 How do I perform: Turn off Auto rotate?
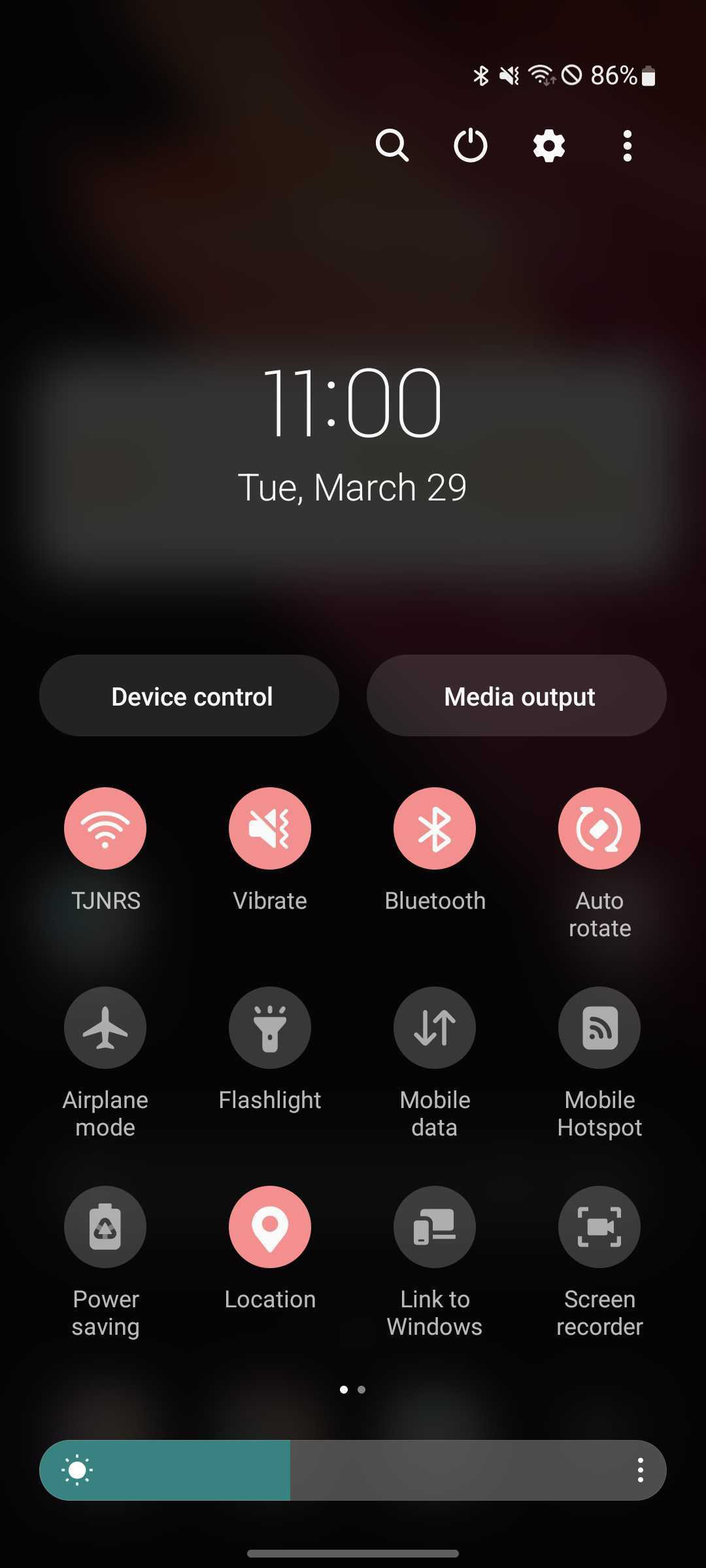[599, 828]
